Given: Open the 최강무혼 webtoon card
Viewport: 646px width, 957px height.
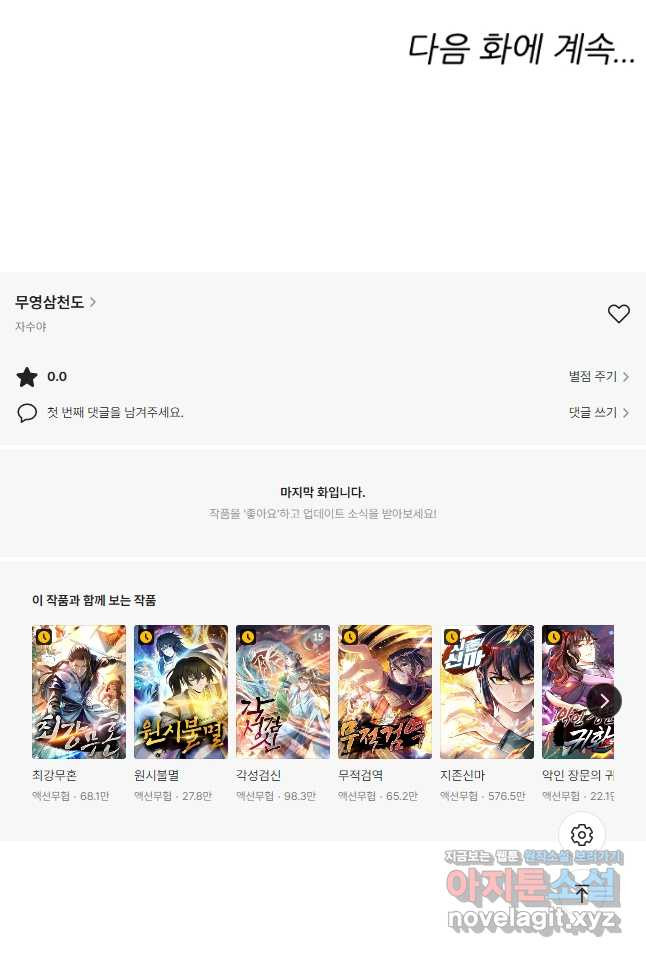Looking at the screenshot, I should click(x=79, y=692).
